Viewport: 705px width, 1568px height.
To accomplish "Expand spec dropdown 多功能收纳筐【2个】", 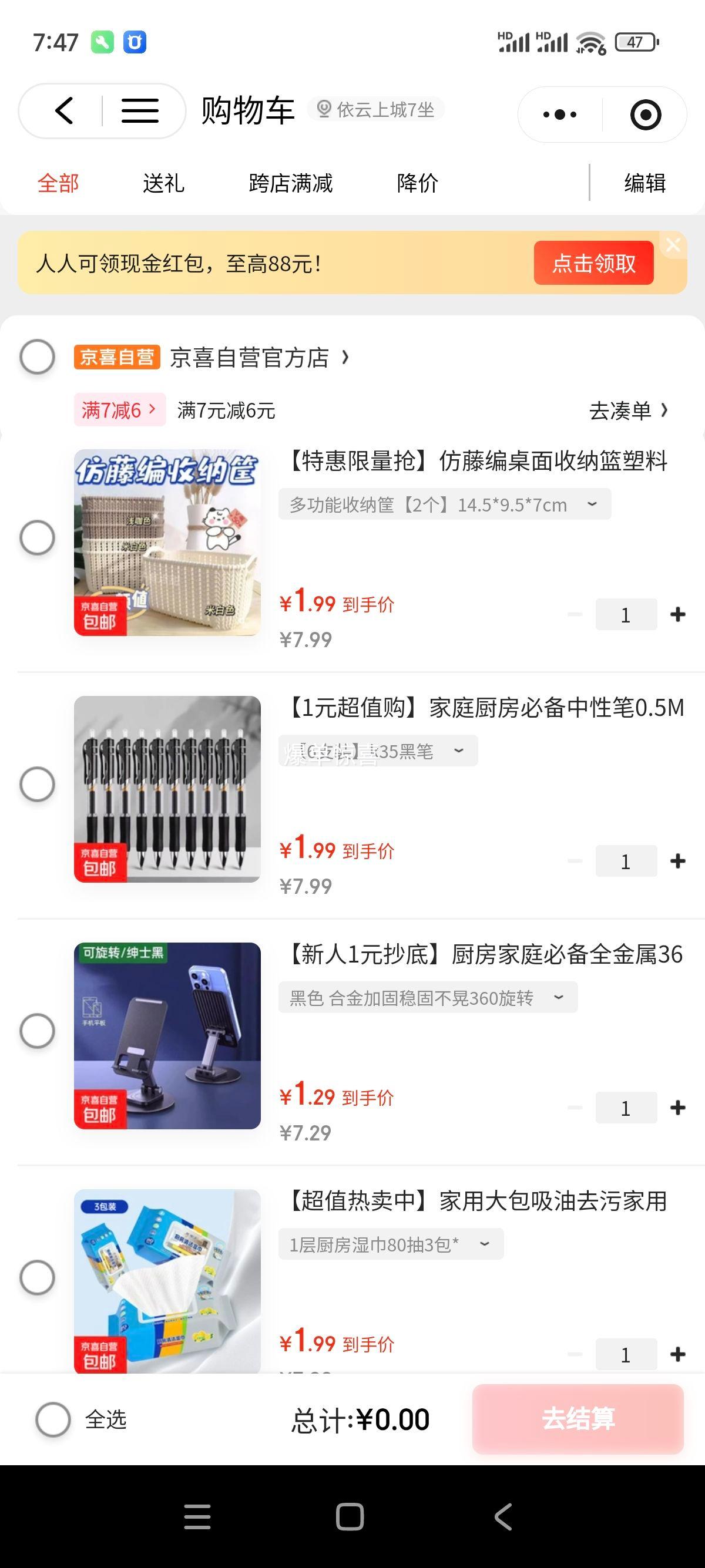I will 444,504.
